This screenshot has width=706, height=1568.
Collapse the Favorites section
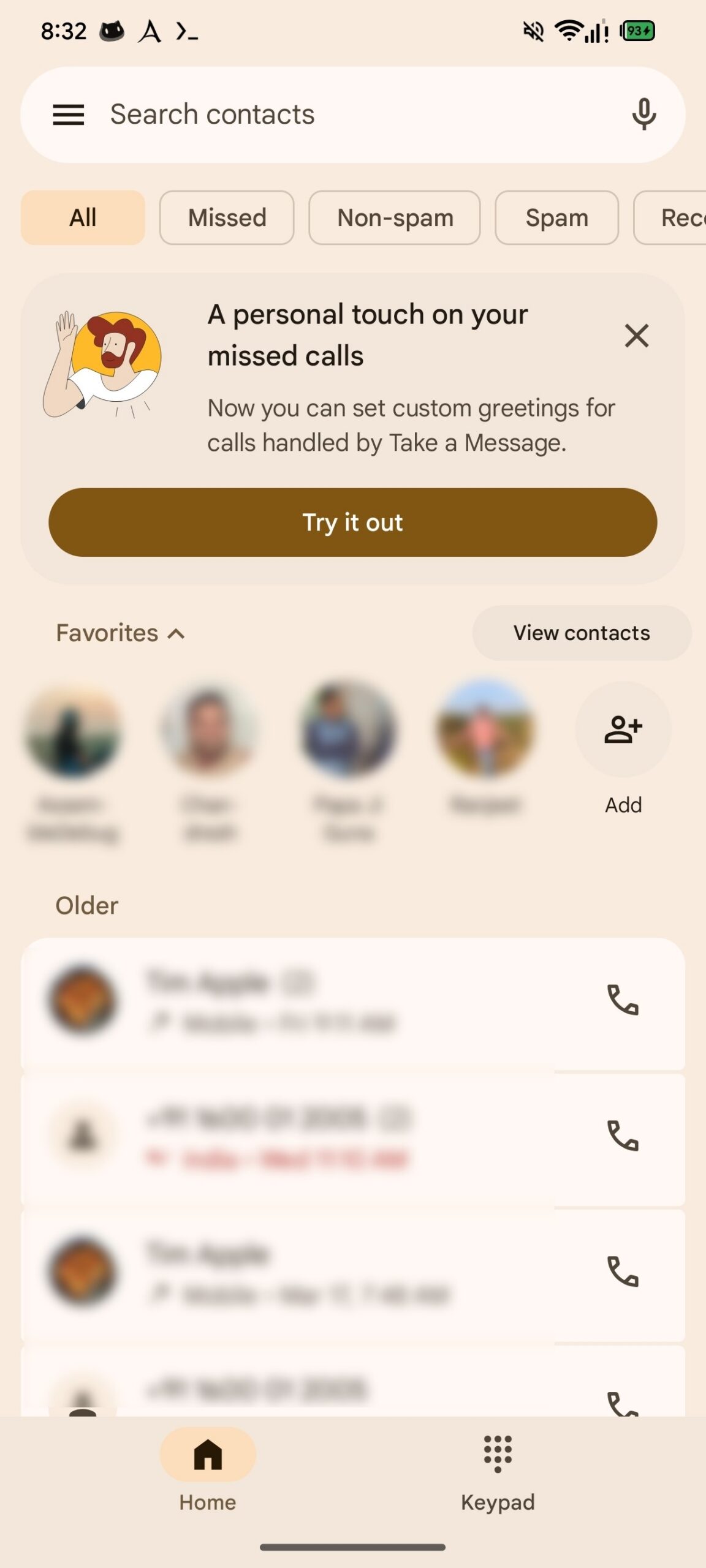click(x=177, y=634)
